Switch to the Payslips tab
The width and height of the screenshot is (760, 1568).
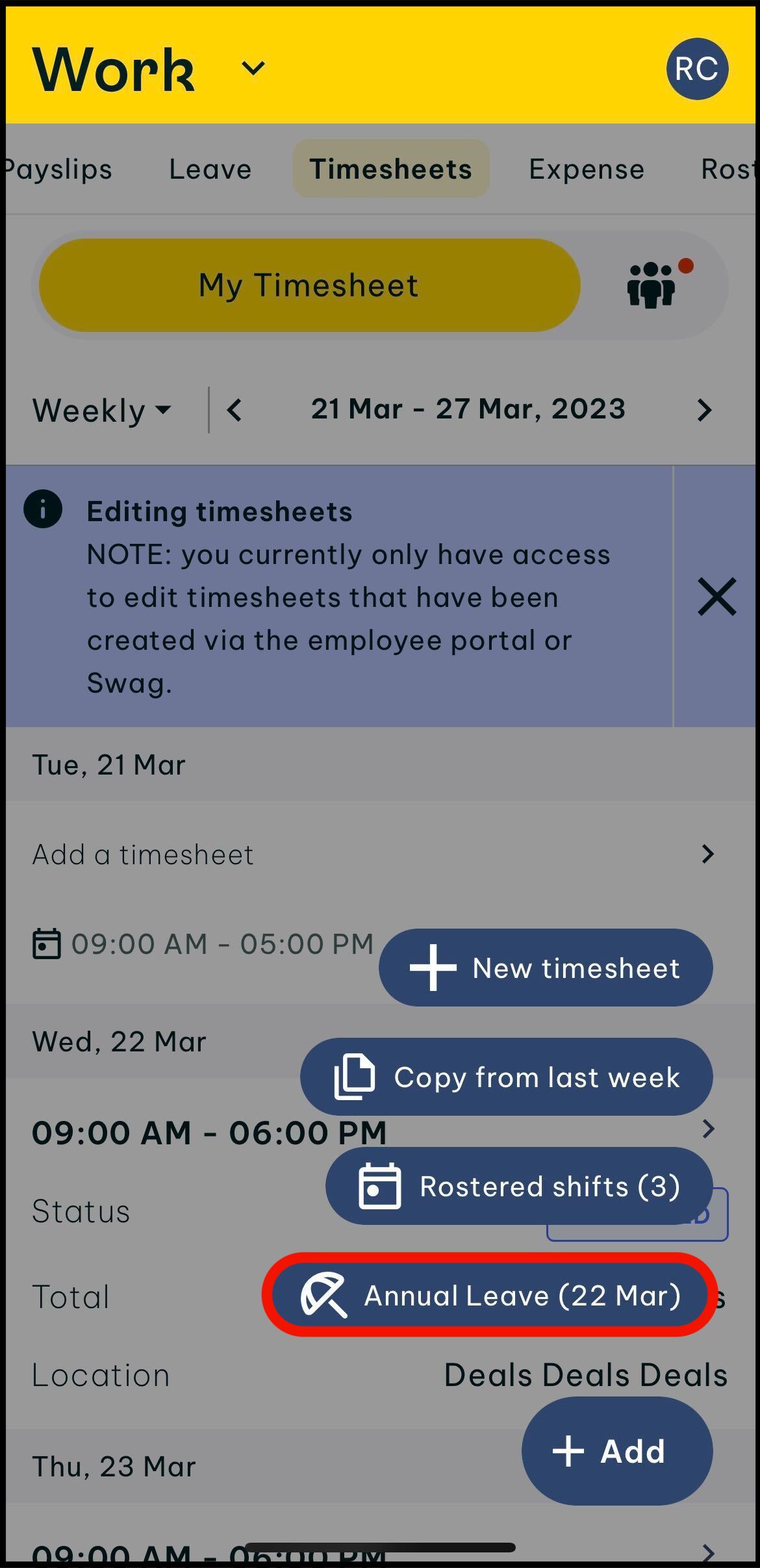click(57, 170)
